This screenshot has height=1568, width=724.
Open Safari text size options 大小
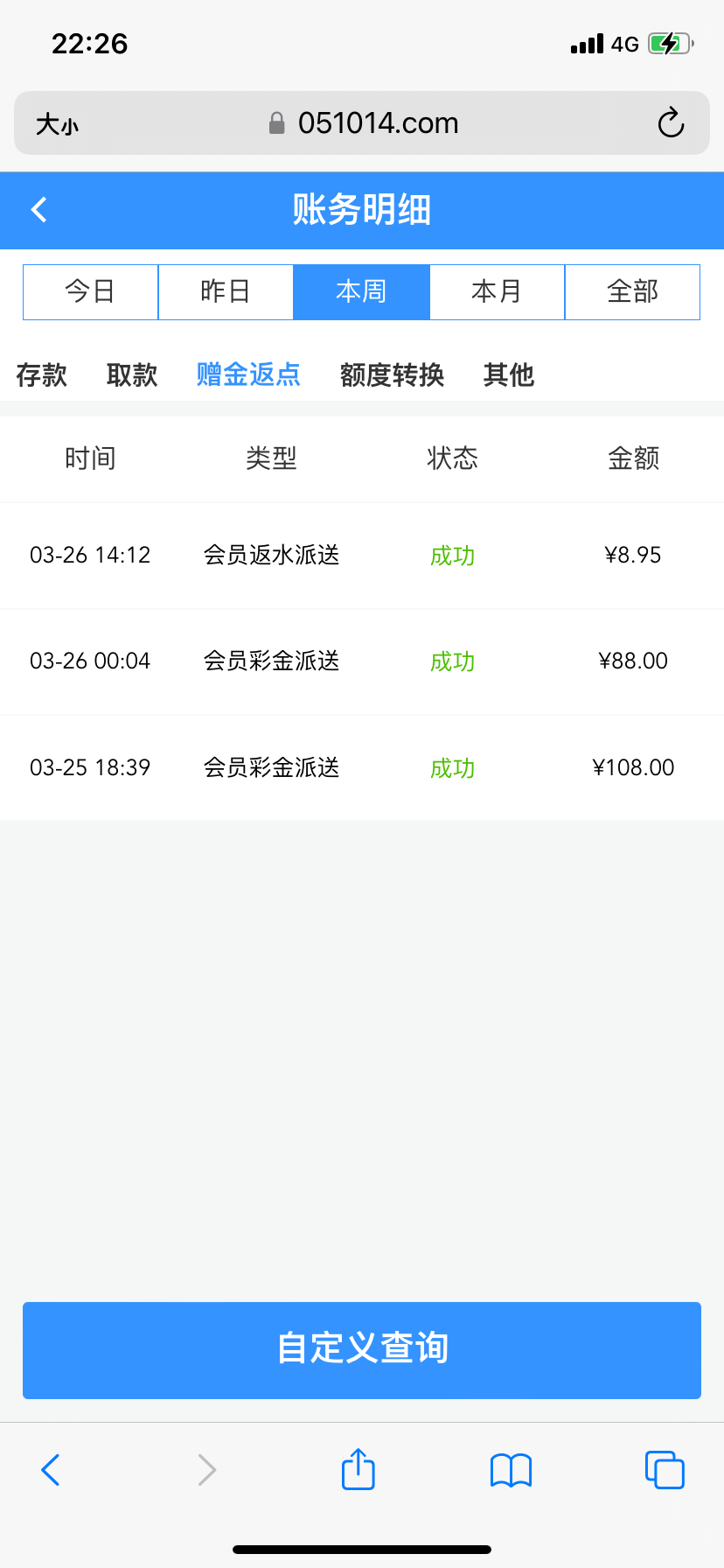pos(57,124)
